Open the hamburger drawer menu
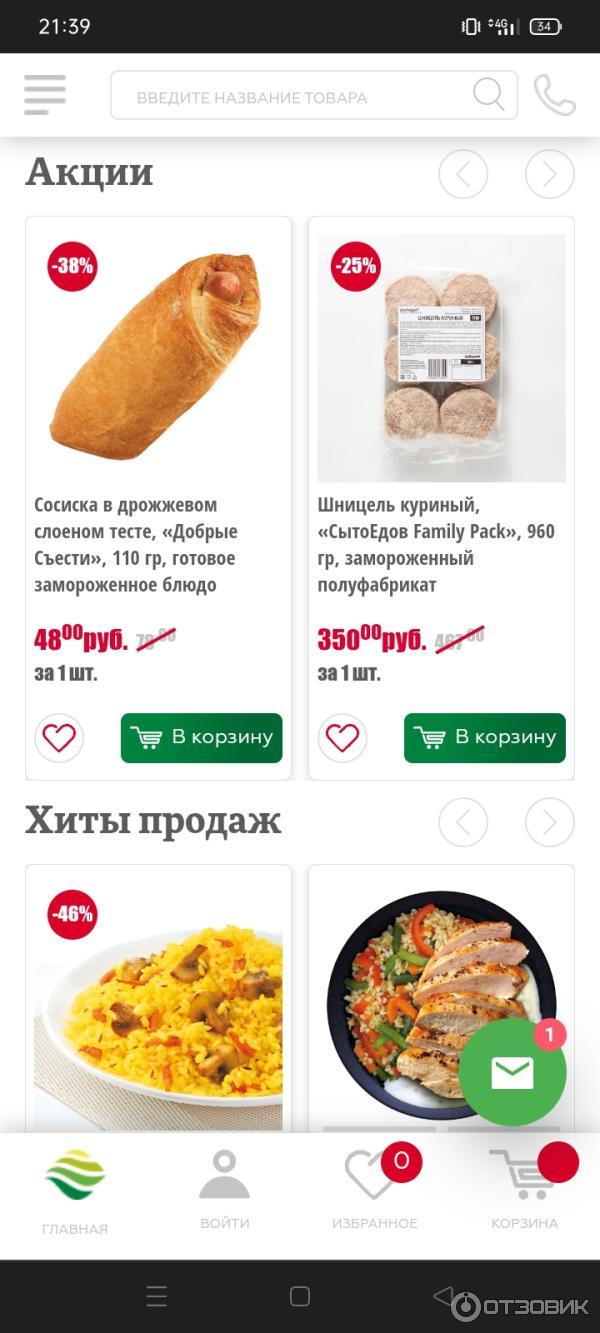This screenshot has width=600, height=1333. [x=45, y=95]
